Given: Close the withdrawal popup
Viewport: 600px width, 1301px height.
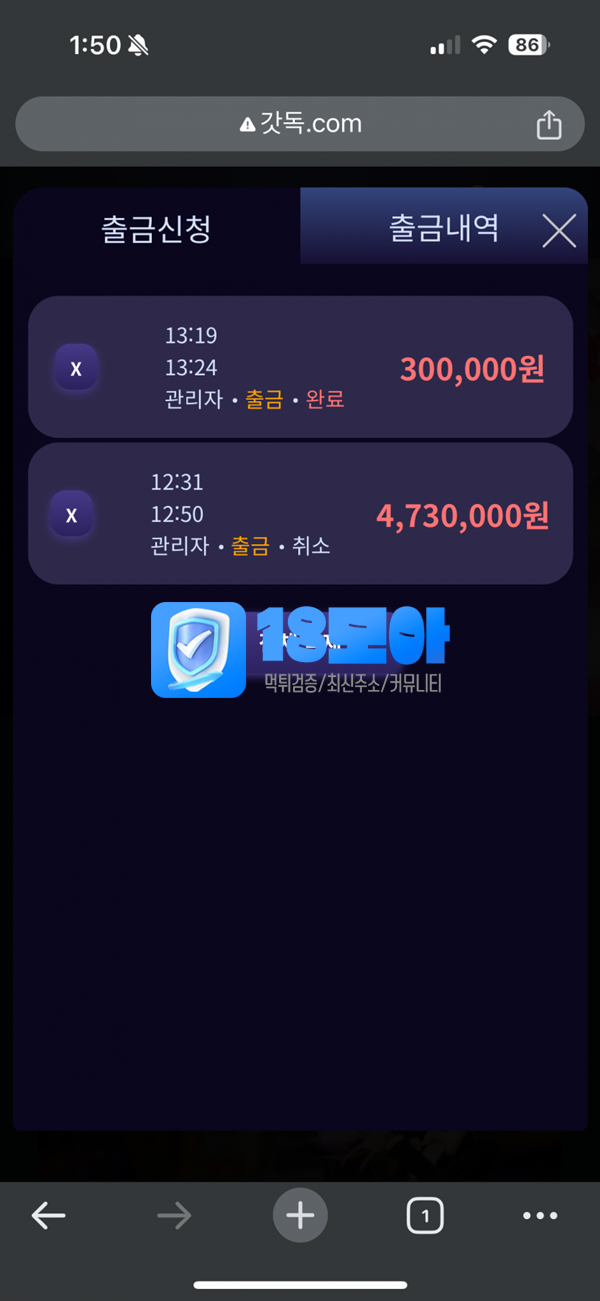Looking at the screenshot, I should click(x=559, y=231).
